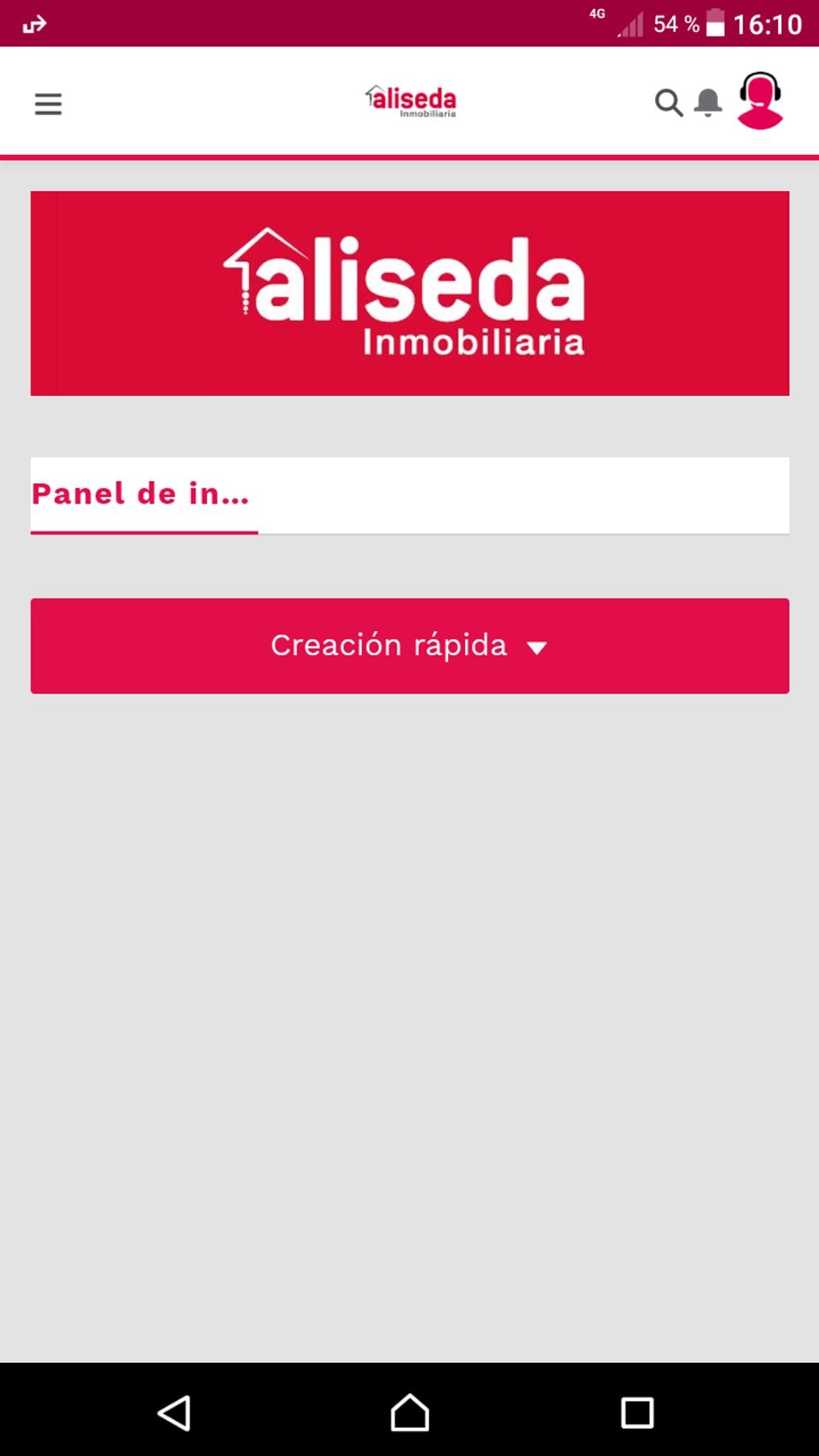Tap the signal strength bars indicator
Image resolution: width=819 pixels, height=1456 pixels.
click(632, 26)
